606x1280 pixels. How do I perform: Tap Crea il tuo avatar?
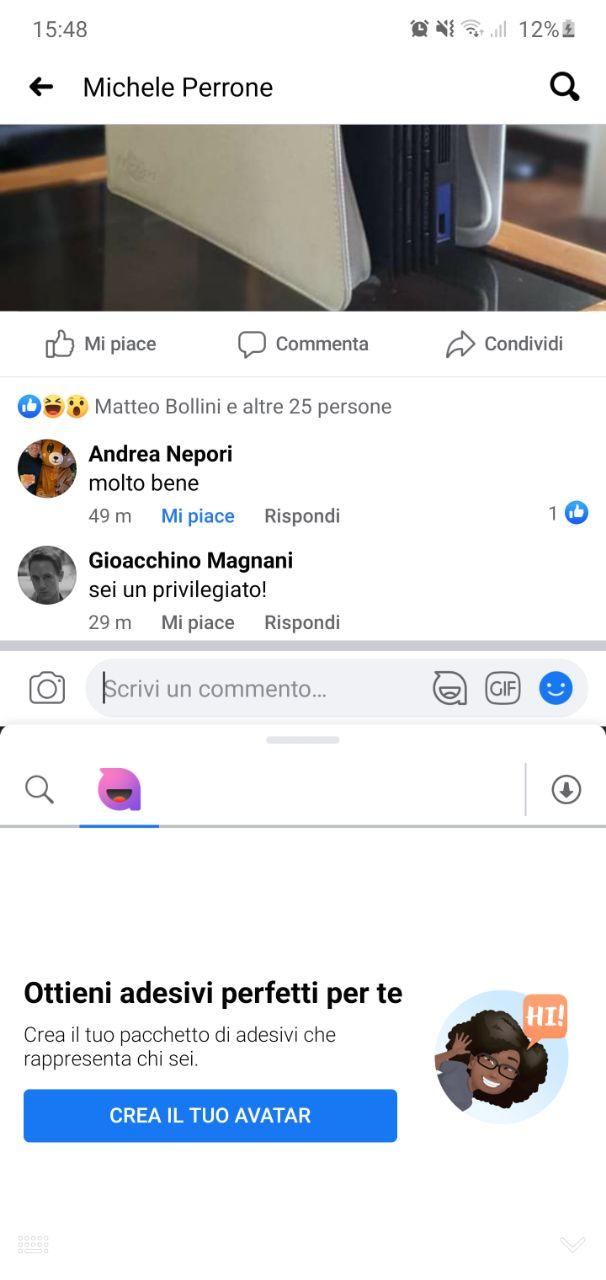210,1115
